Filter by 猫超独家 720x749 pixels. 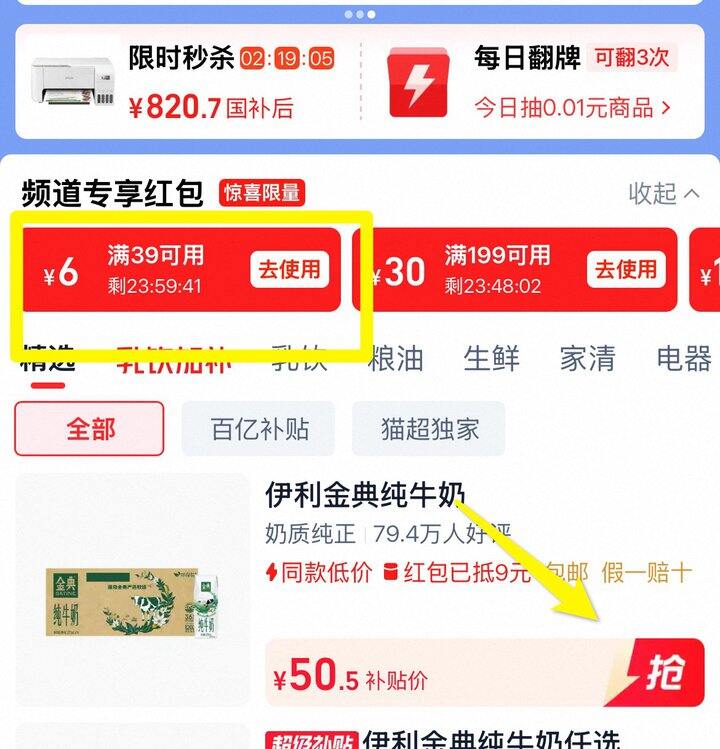429,428
